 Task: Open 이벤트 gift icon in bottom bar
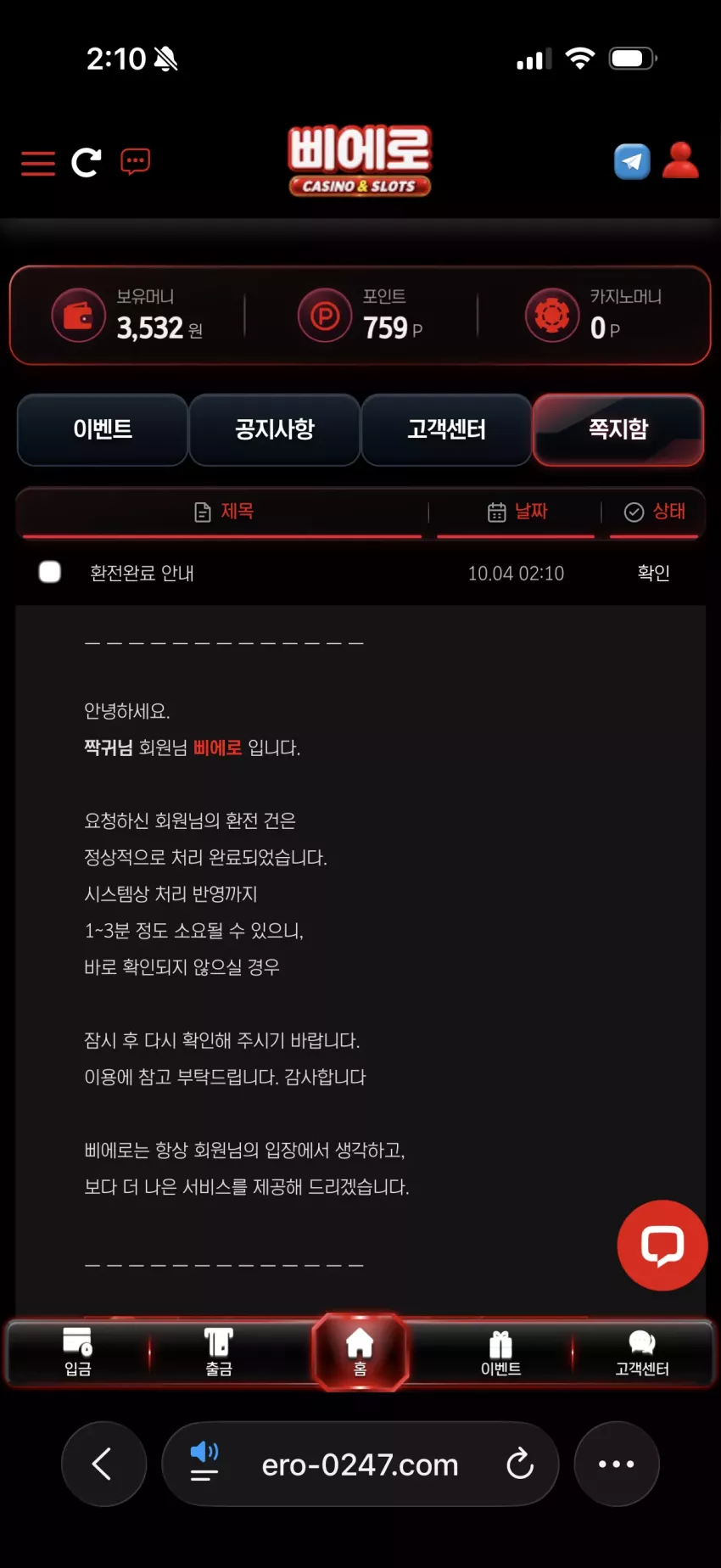[500, 1352]
